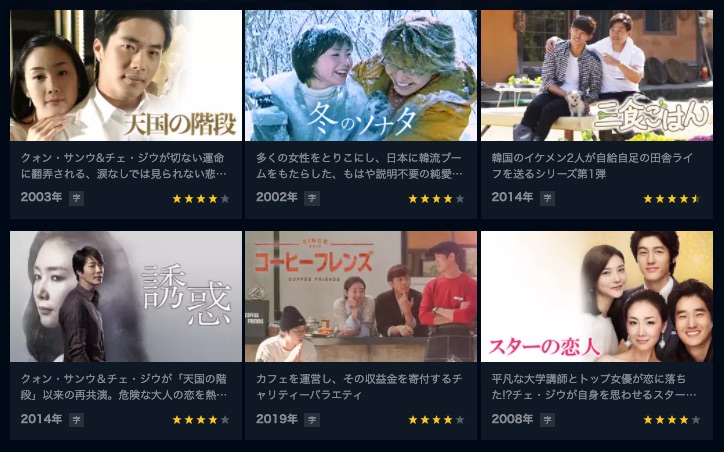Open the スターの恋人 drama card

point(596,297)
